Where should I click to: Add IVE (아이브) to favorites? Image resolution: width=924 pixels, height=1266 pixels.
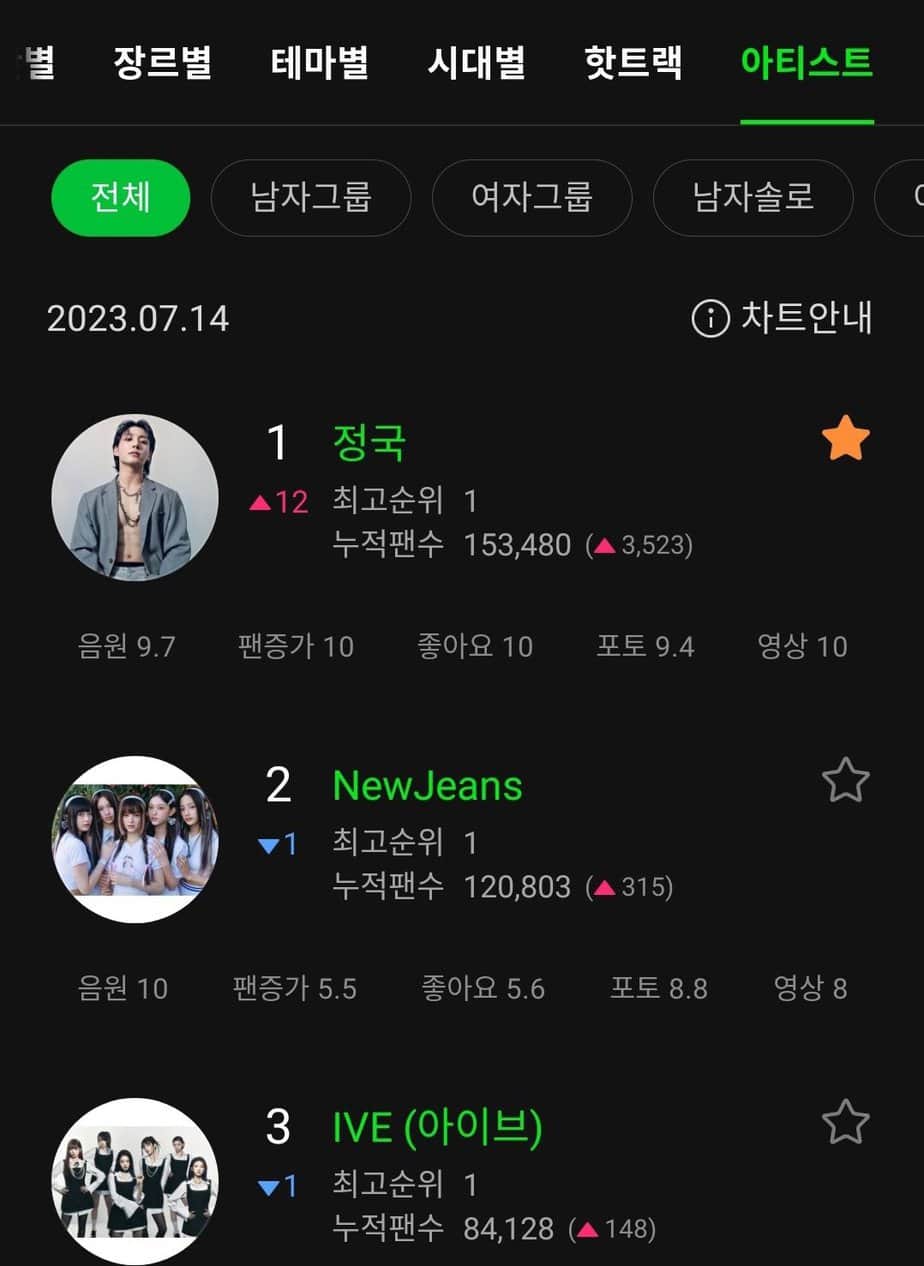pos(846,1122)
